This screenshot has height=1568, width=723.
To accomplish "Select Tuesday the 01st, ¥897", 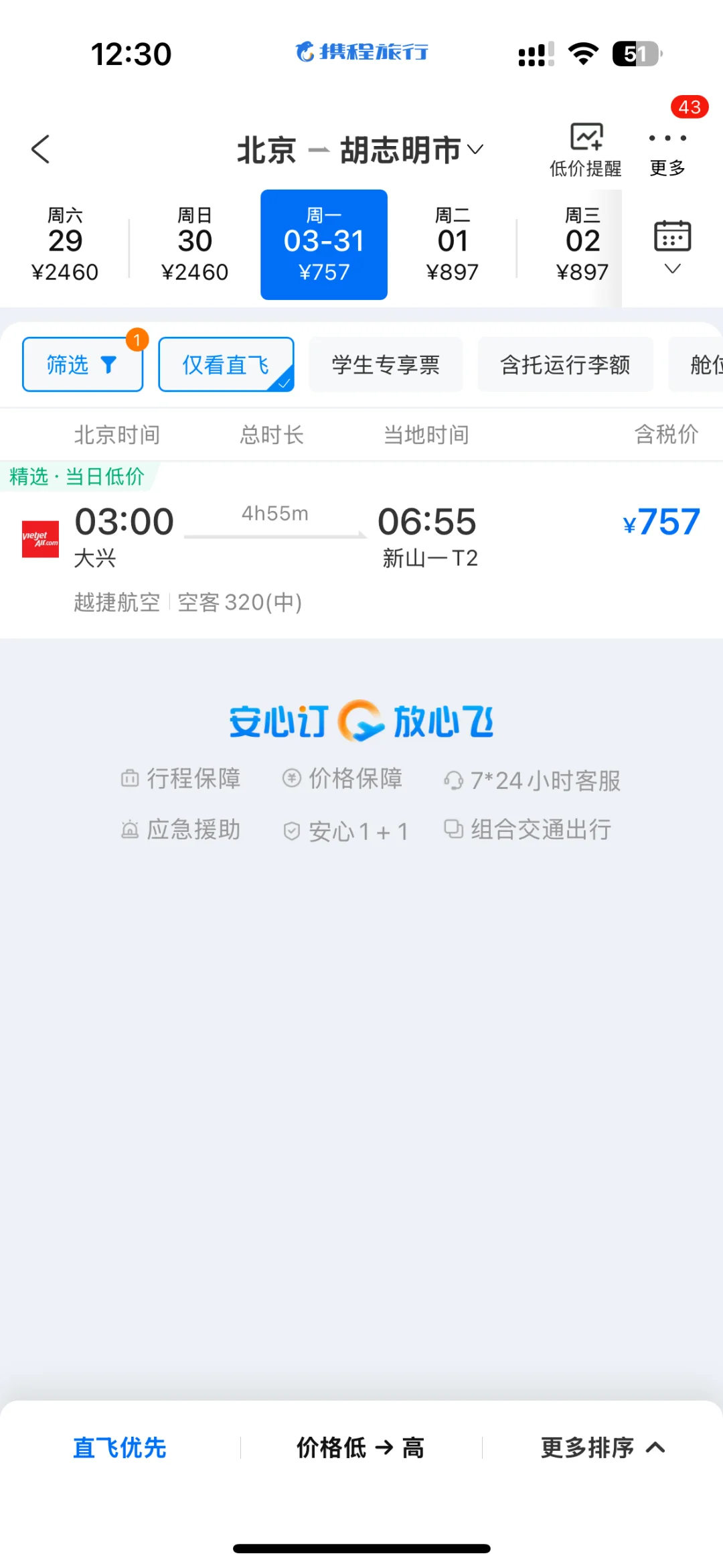I will (453, 244).
